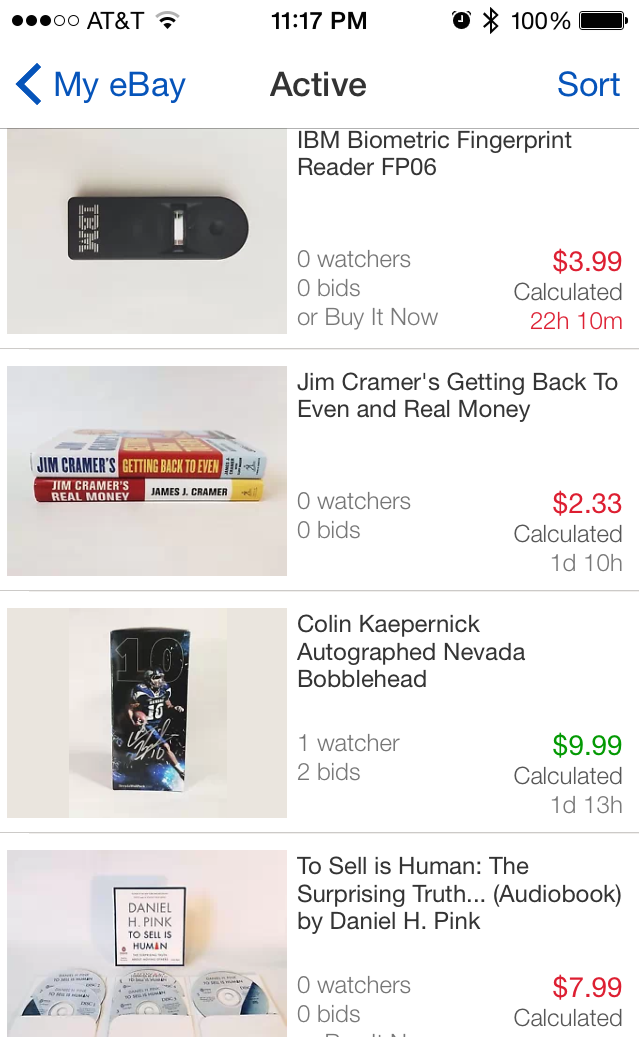The width and height of the screenshot is (639, 1037).
Task: Open the Sort options
Action: point(588,85)
